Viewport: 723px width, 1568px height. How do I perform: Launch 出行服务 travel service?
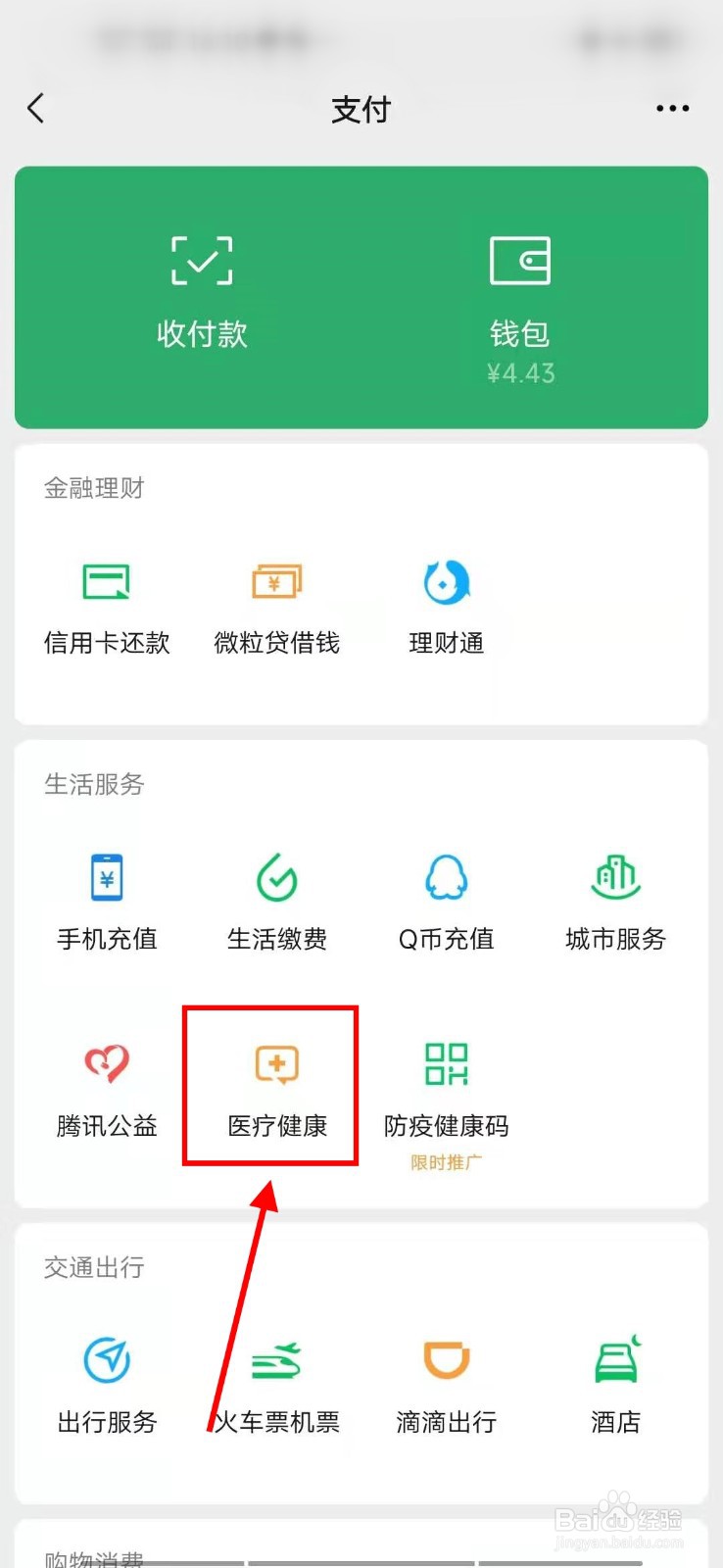coord(106,1384)
